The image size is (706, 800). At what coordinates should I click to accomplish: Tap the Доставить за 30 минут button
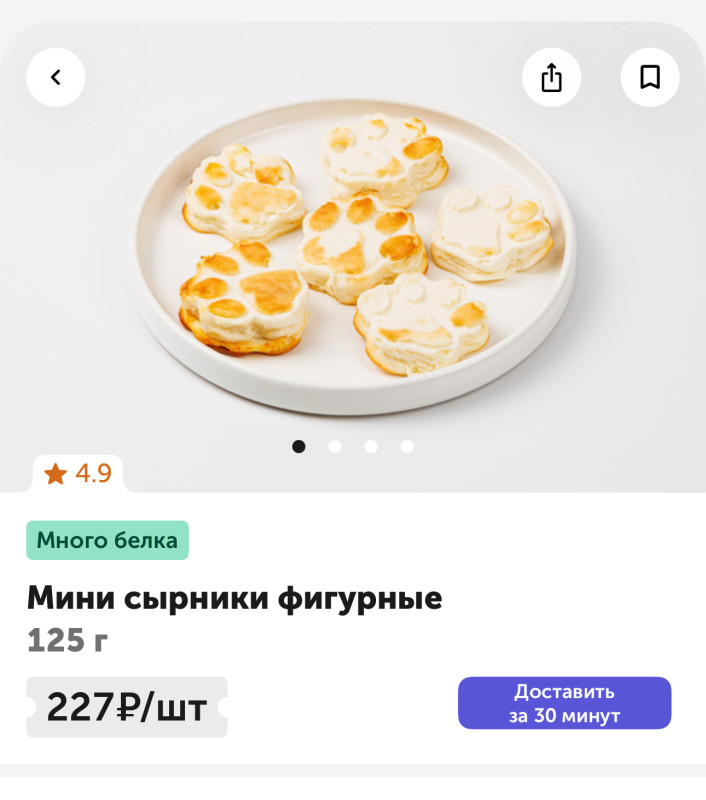pos(564,703)
